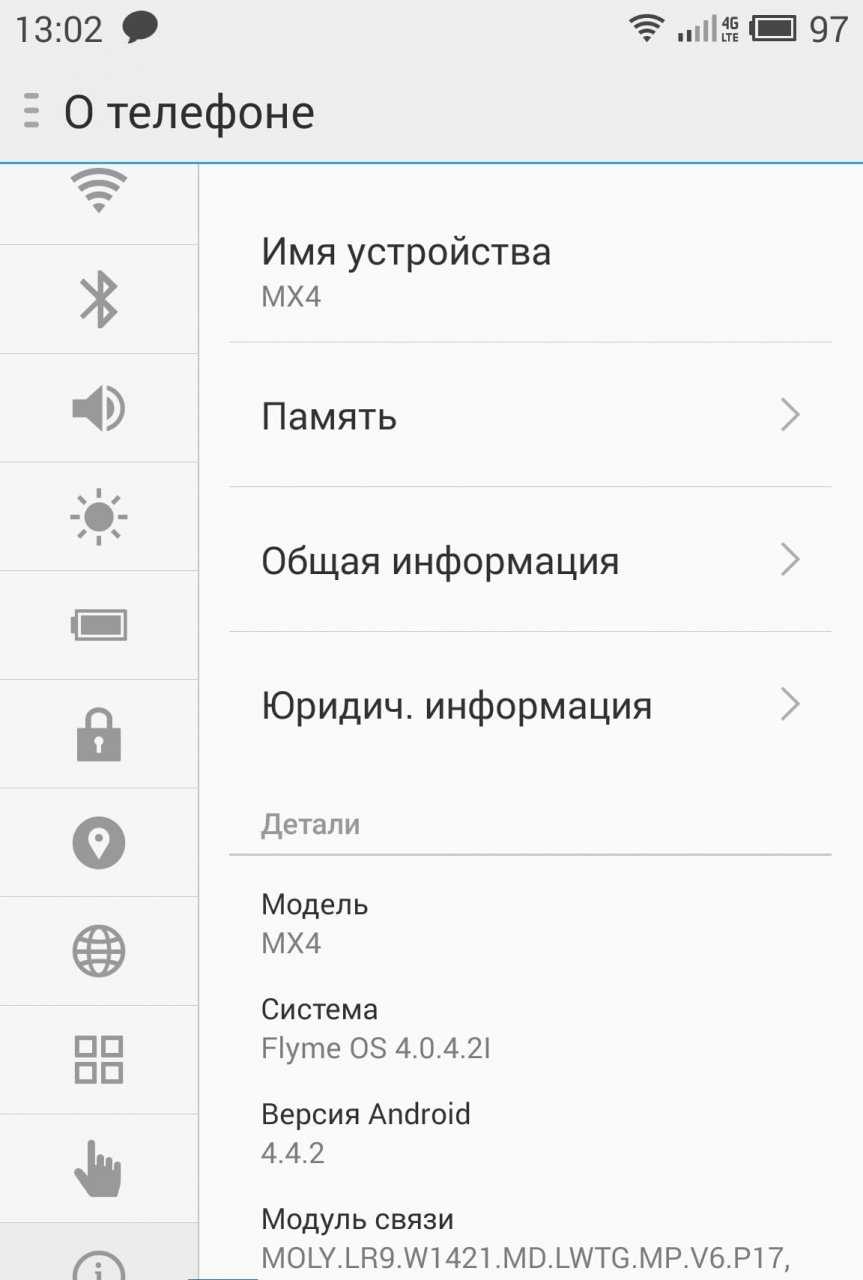Tap the Версия Android 4.4.2 row
This screenshot has width=863, height=1280.
(x=530, y=1133)
